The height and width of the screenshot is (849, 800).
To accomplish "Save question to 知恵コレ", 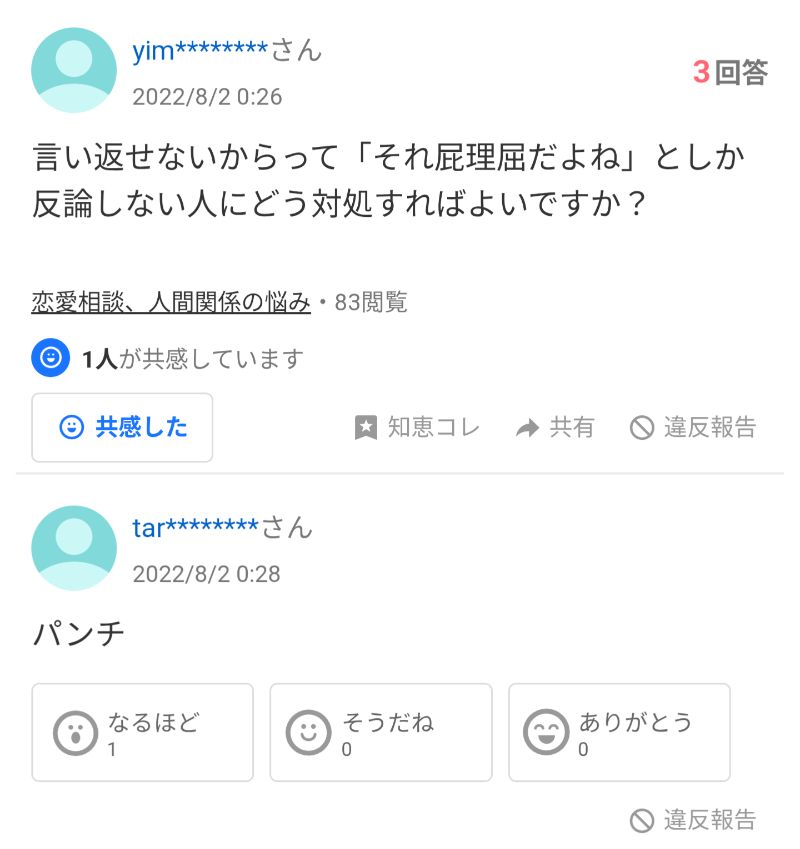I will coord(418,428).
